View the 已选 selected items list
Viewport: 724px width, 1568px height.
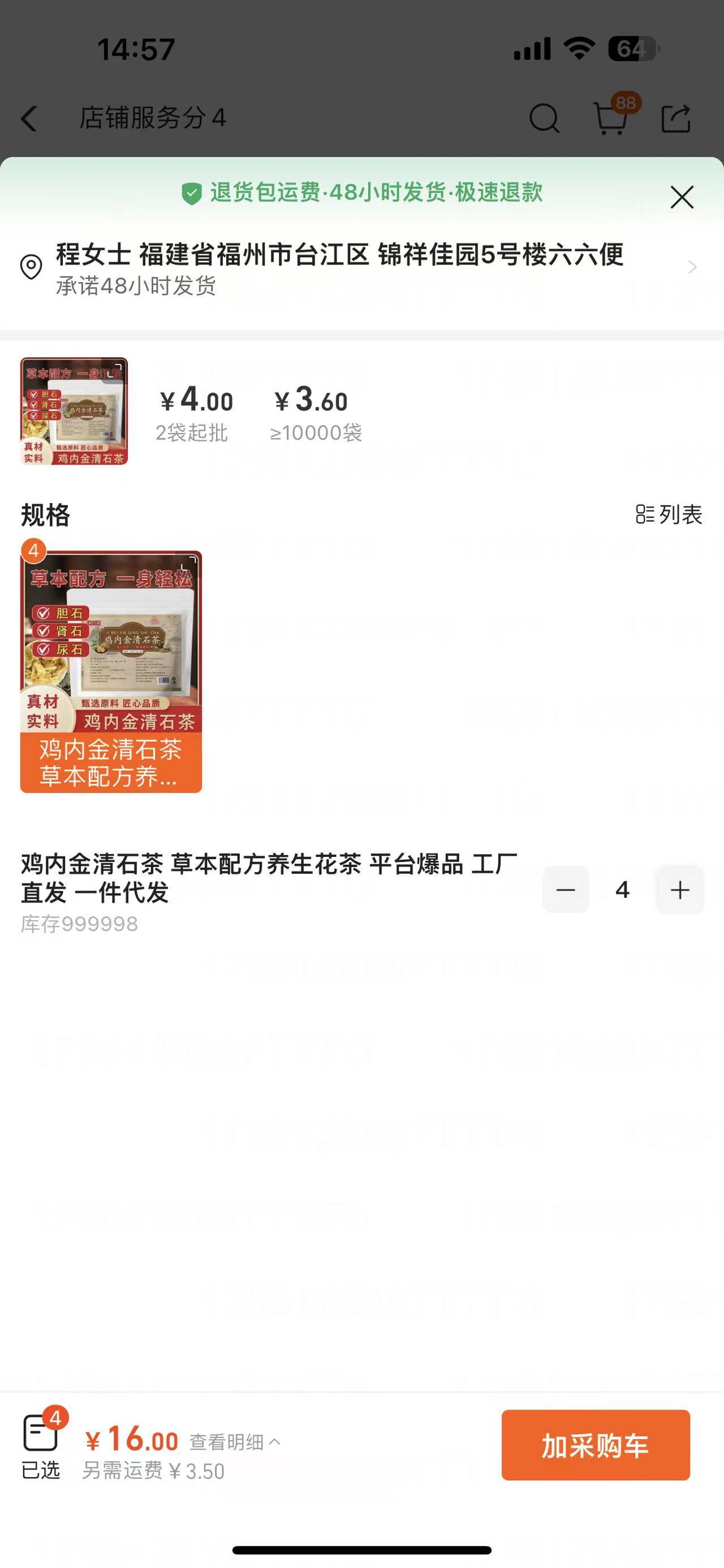coord(41,1446)
